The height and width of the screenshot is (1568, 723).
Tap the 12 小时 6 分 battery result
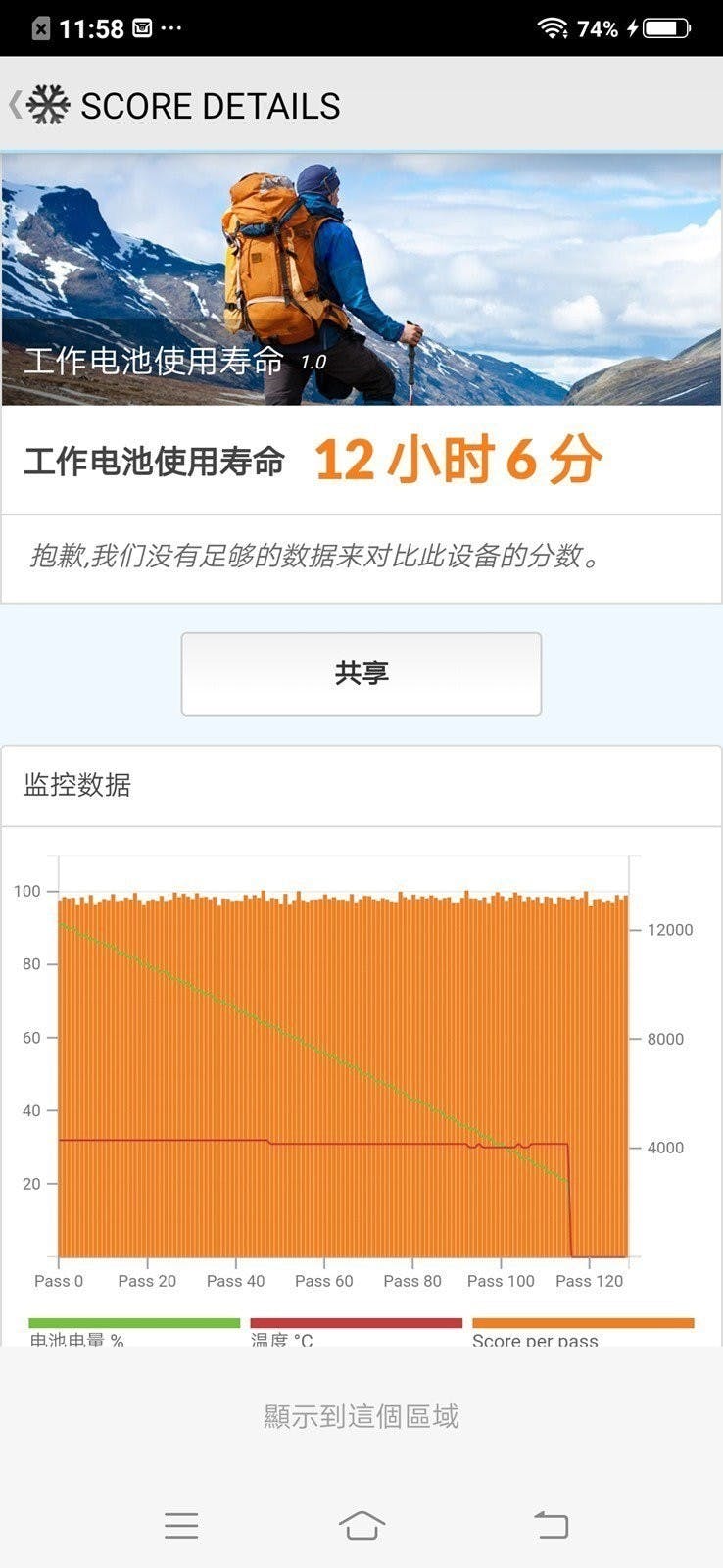pyautogui.click(x=460, y=458)
